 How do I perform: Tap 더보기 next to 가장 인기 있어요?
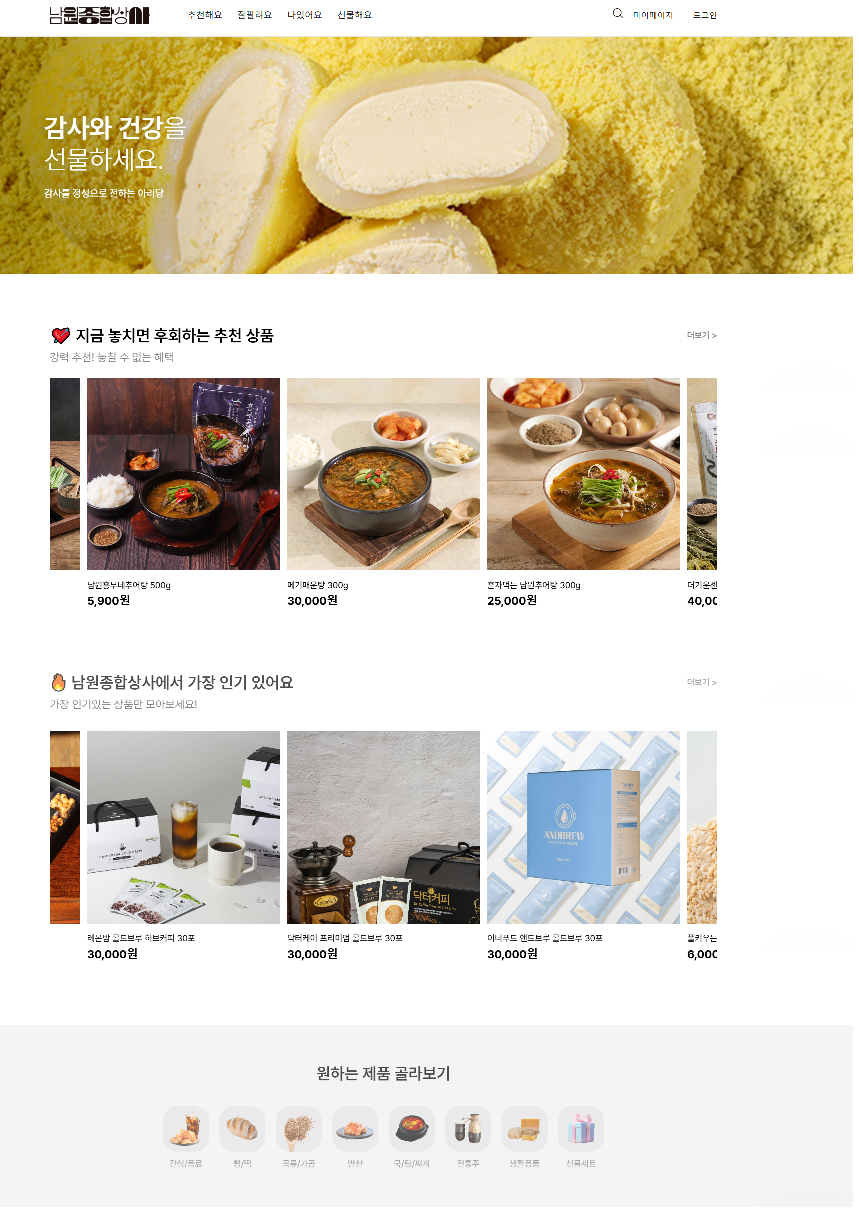point(701,682)
